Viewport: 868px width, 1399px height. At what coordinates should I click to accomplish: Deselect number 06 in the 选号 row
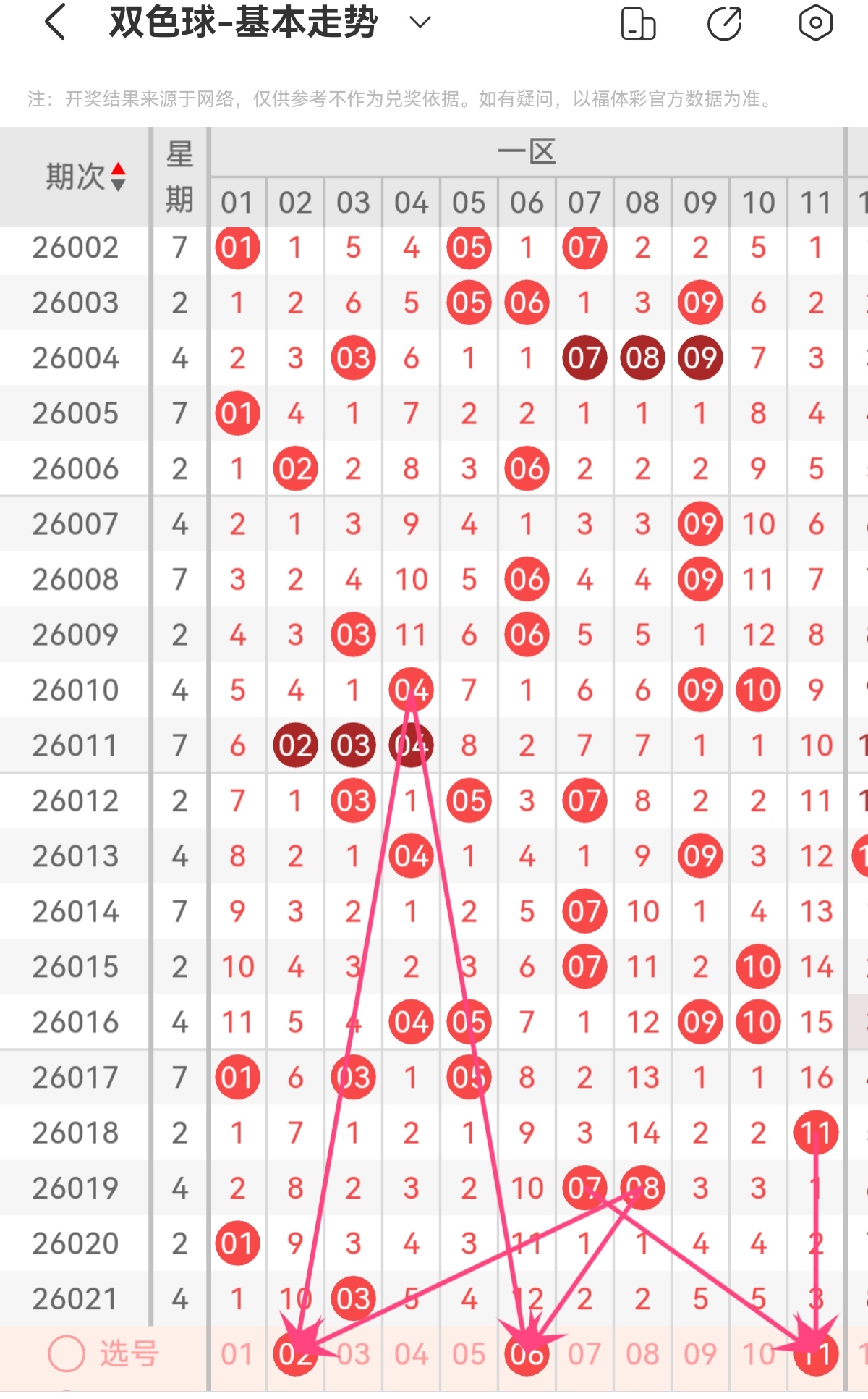(x=527, y=1354)
